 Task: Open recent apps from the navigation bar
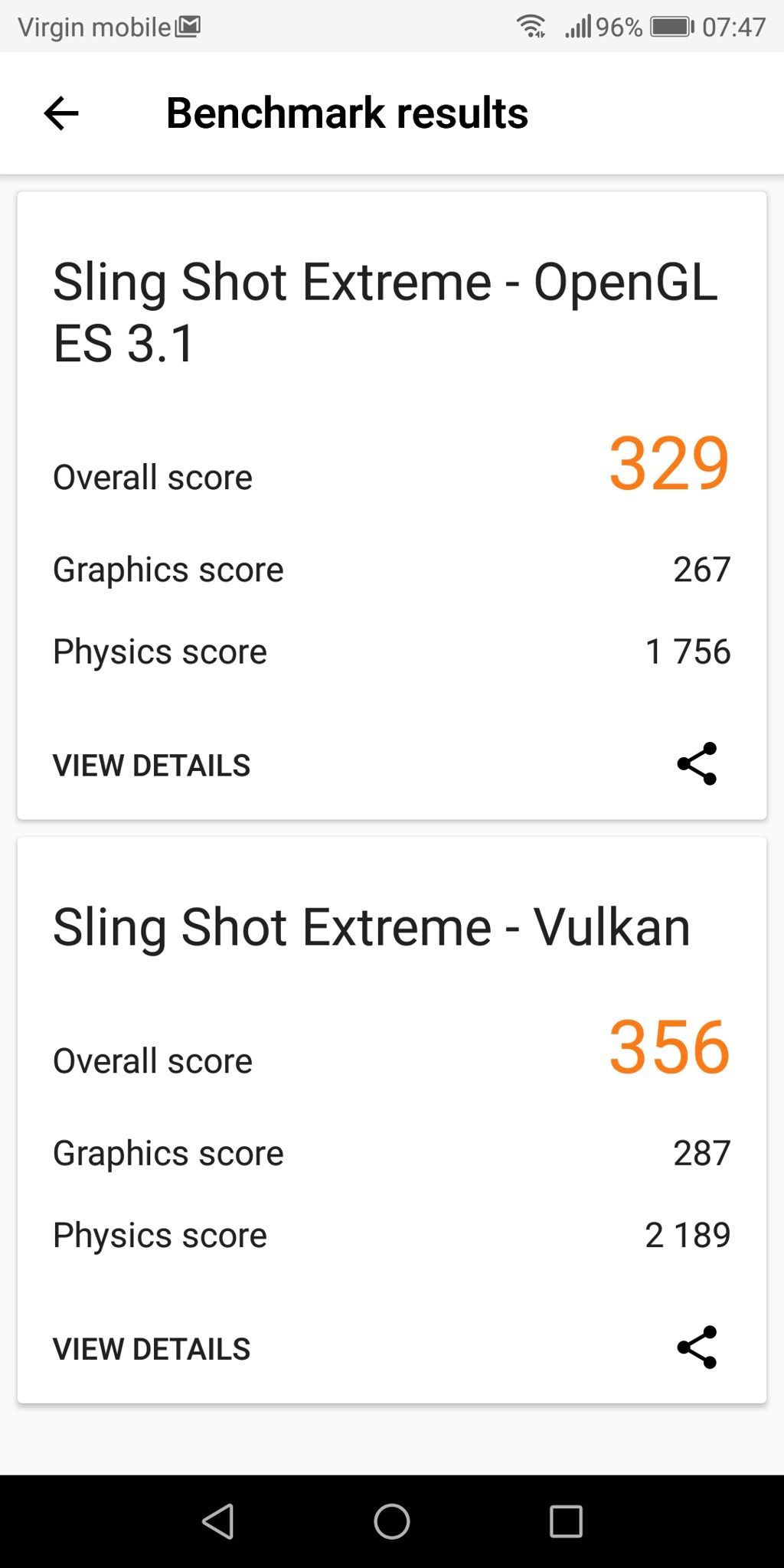point(566,1521)
